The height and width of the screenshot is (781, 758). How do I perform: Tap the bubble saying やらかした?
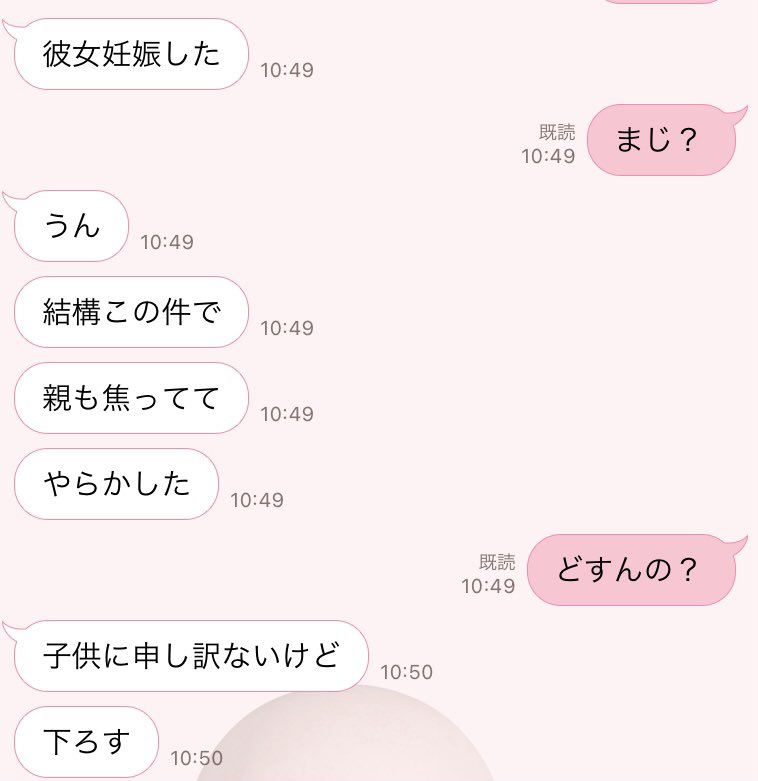coord(115,485)
